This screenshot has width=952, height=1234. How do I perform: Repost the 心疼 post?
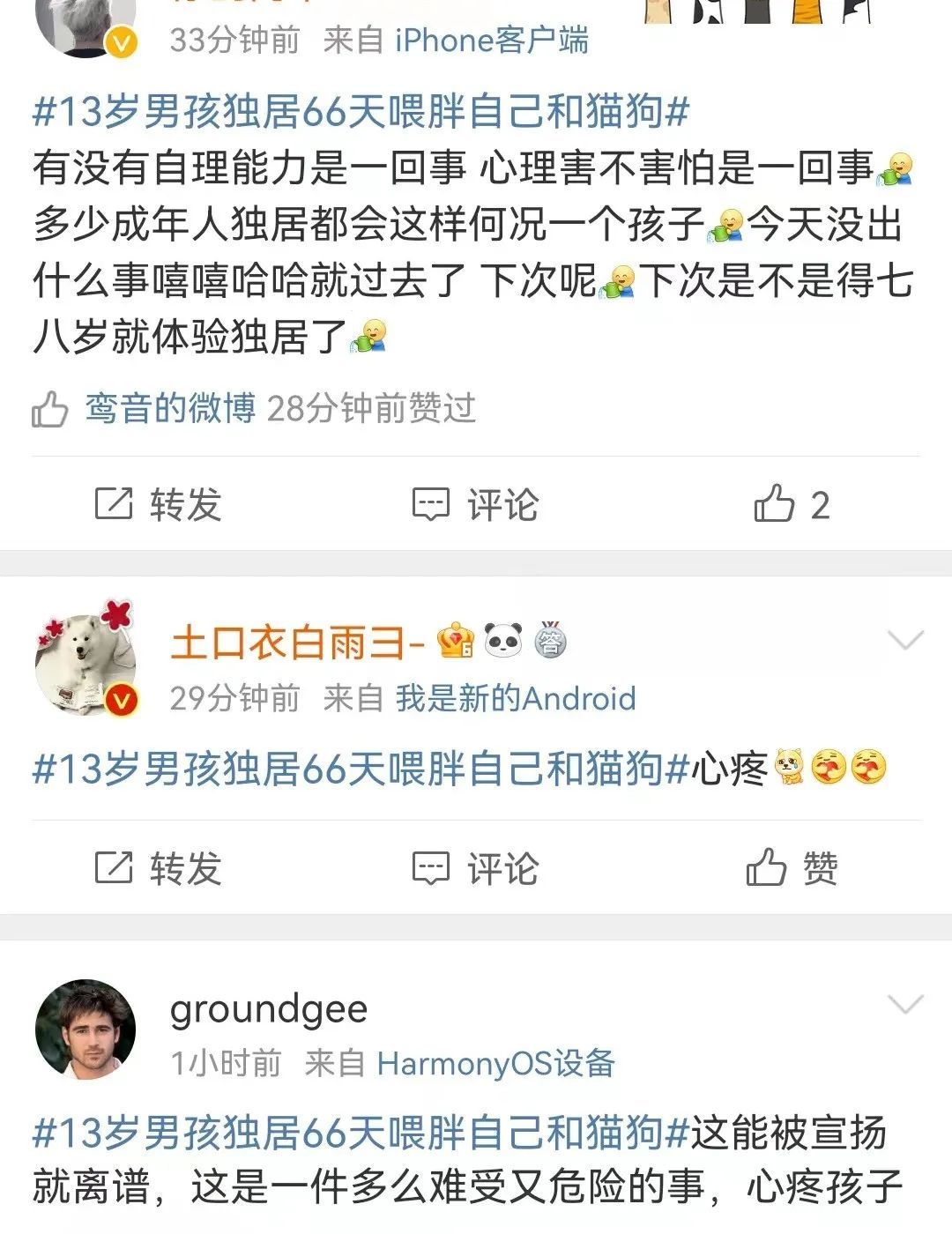click(x=159, y=869)
